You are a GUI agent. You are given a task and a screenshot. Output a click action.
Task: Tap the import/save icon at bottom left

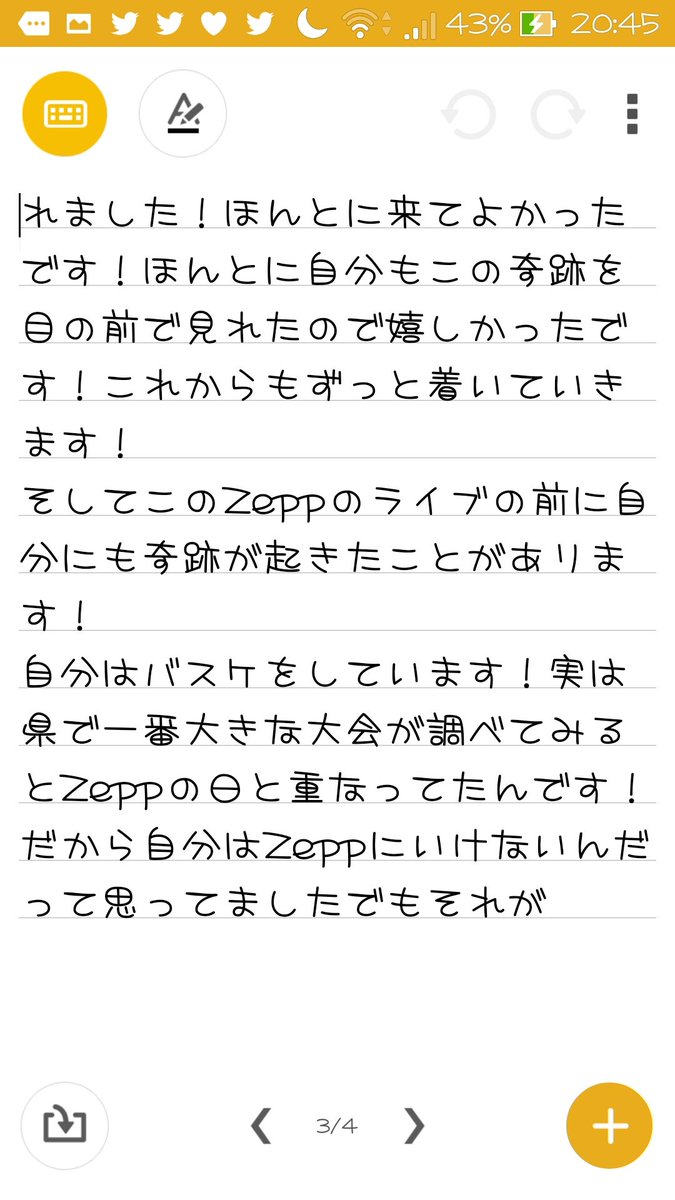(65, 1126)
